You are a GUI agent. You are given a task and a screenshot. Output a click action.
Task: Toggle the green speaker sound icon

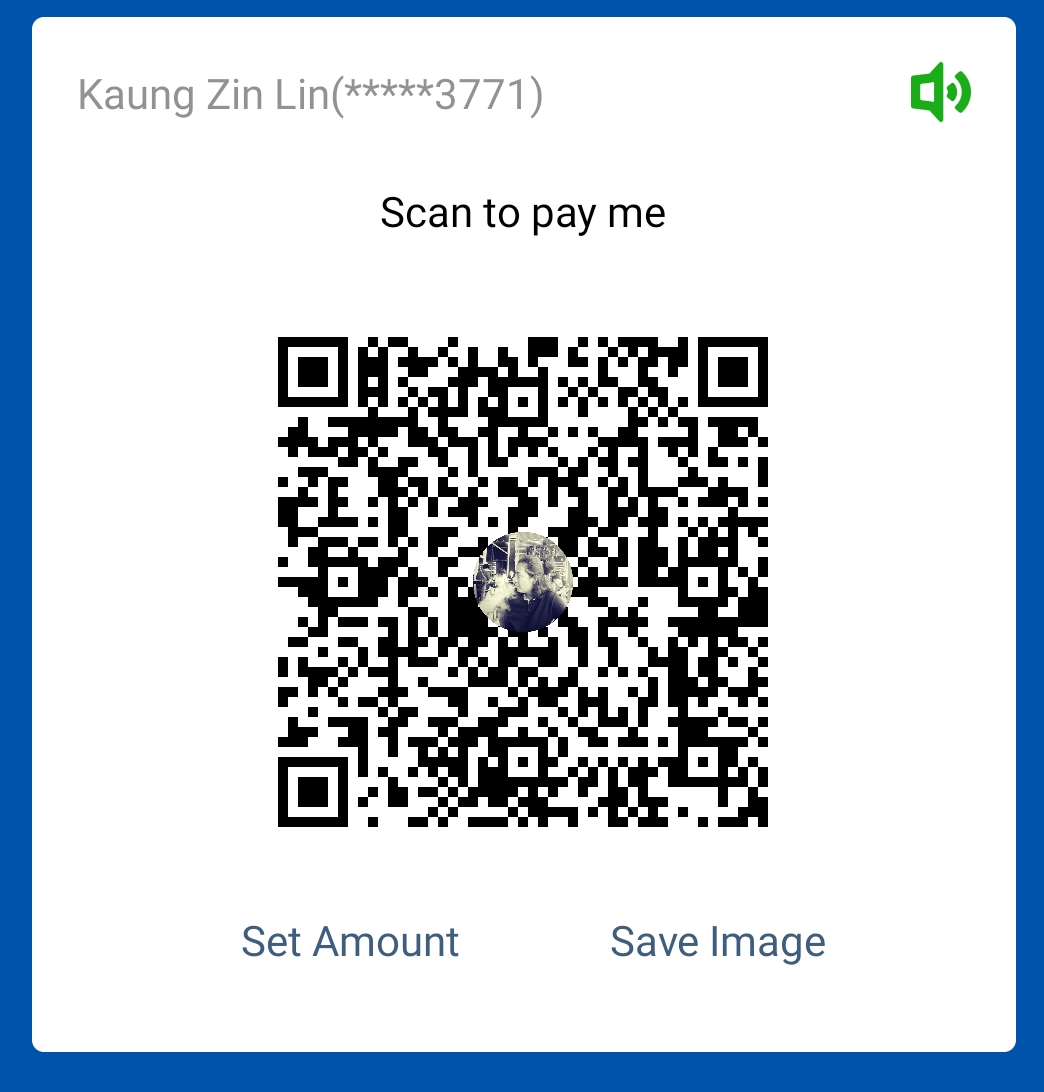pyautogui.click(x=940, y=92)
